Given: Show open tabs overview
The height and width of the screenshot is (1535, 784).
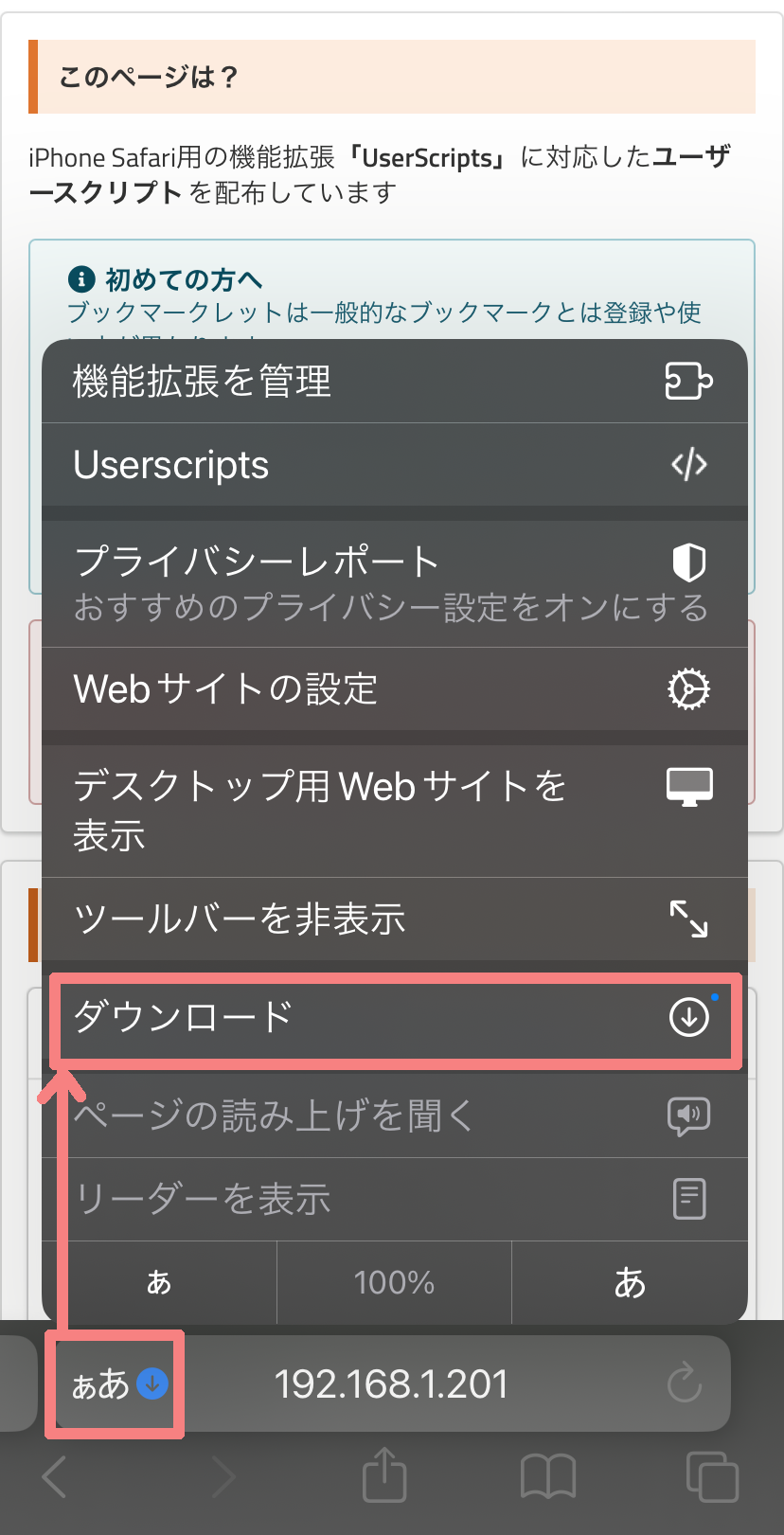Looking at the screenshot, I should coord(711,1476).
